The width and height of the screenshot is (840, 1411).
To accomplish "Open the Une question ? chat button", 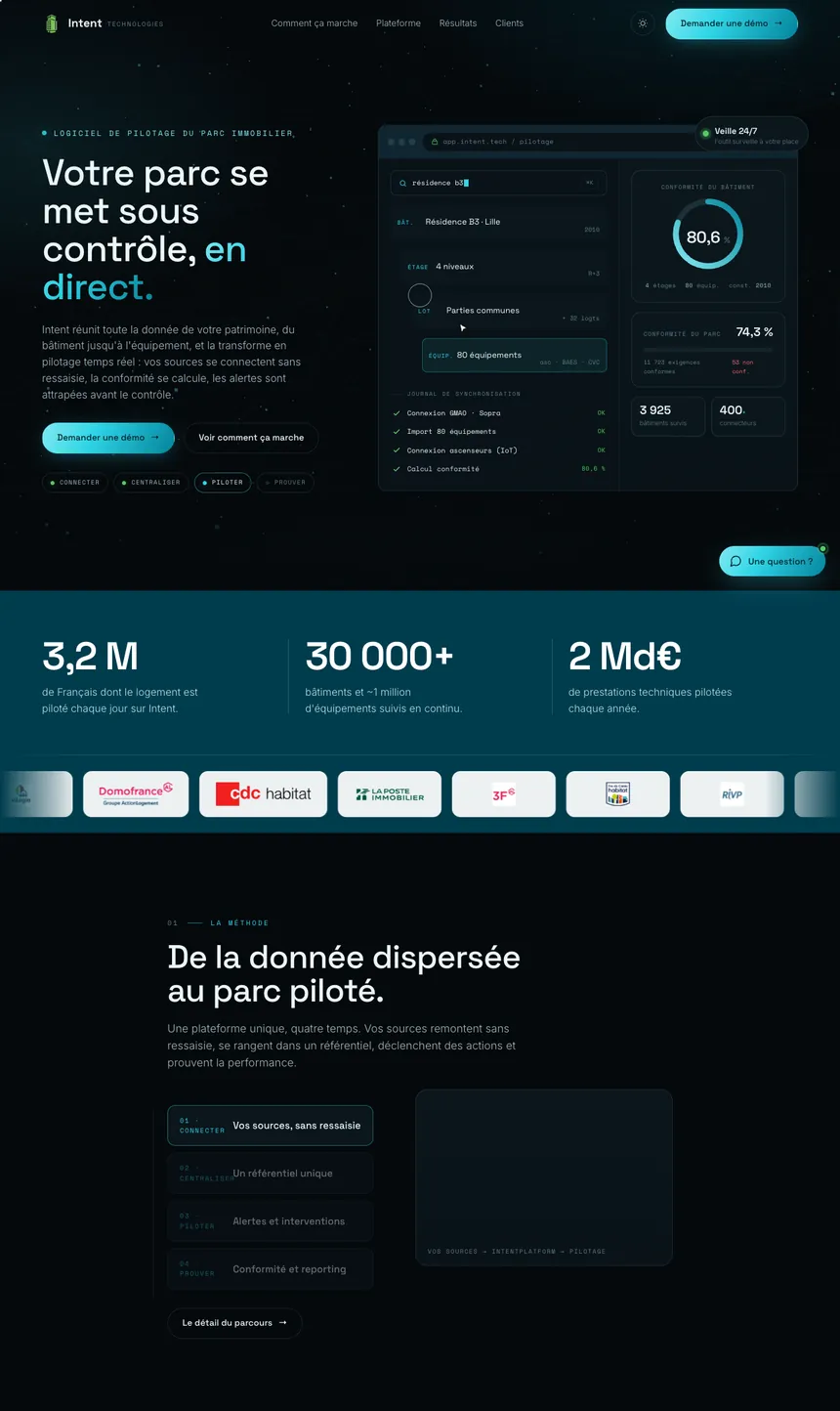I will (773, 561).
